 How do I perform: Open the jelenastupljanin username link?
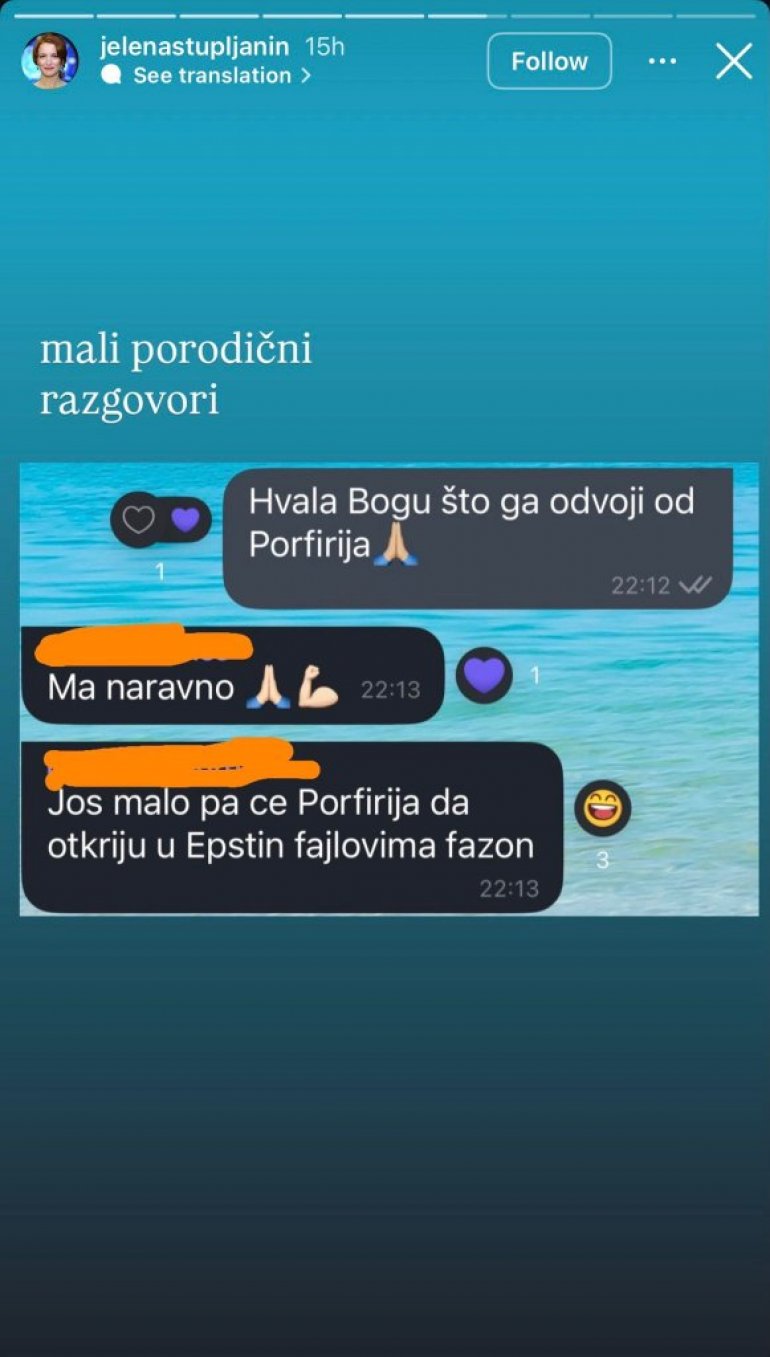click(x=194, y=47)
